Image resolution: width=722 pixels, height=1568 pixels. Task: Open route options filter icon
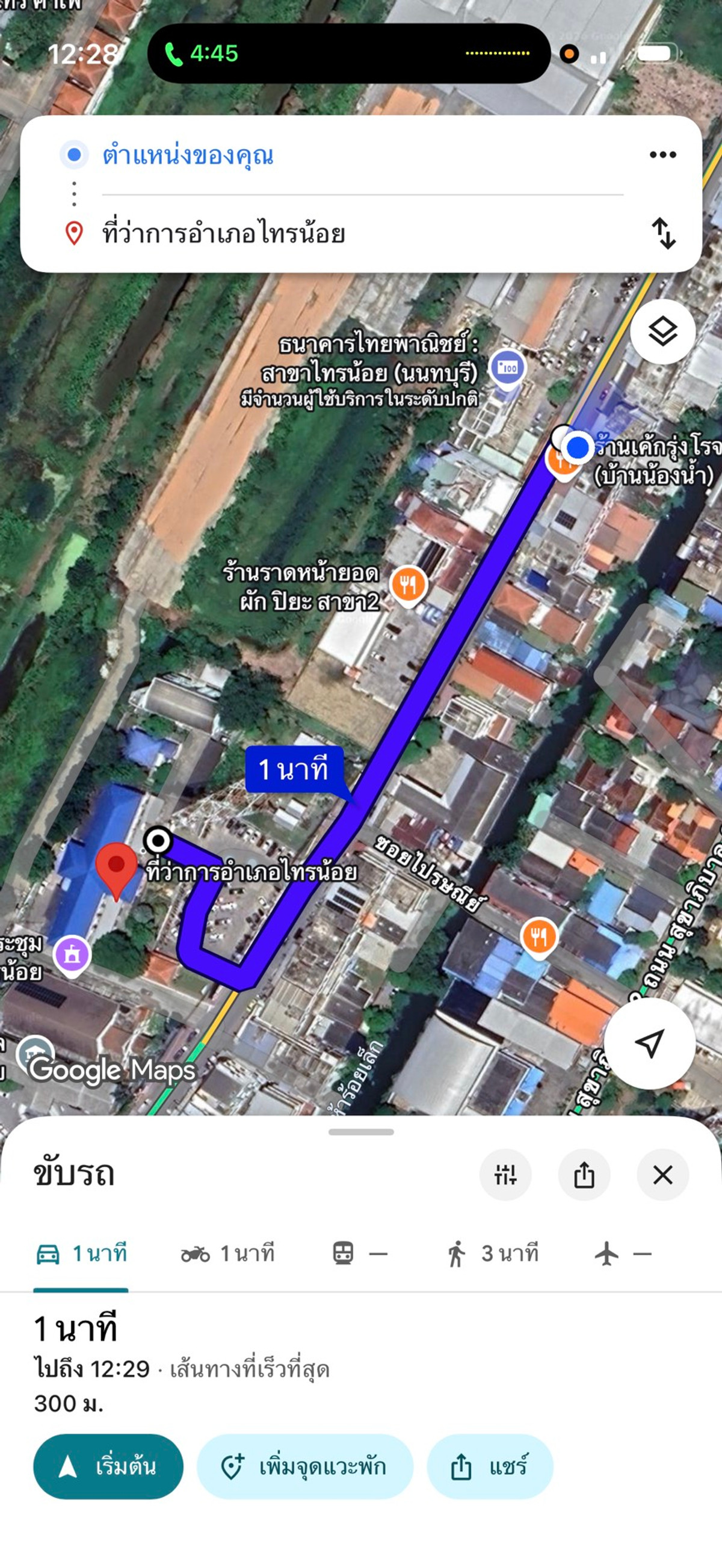point(505,1175)
